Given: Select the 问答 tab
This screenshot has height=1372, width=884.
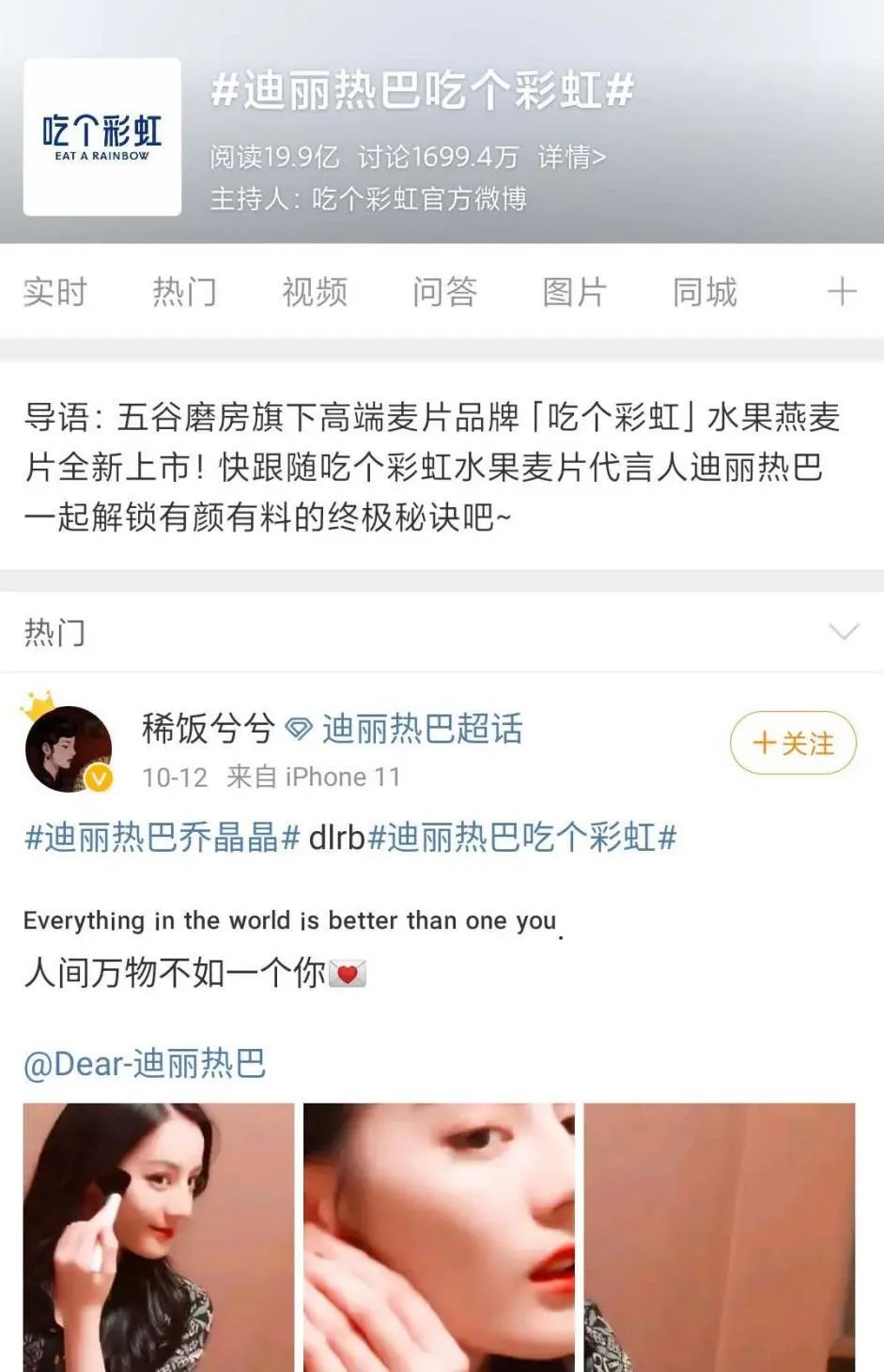Looking at the screenshot, I should click(x=444, y=292).
